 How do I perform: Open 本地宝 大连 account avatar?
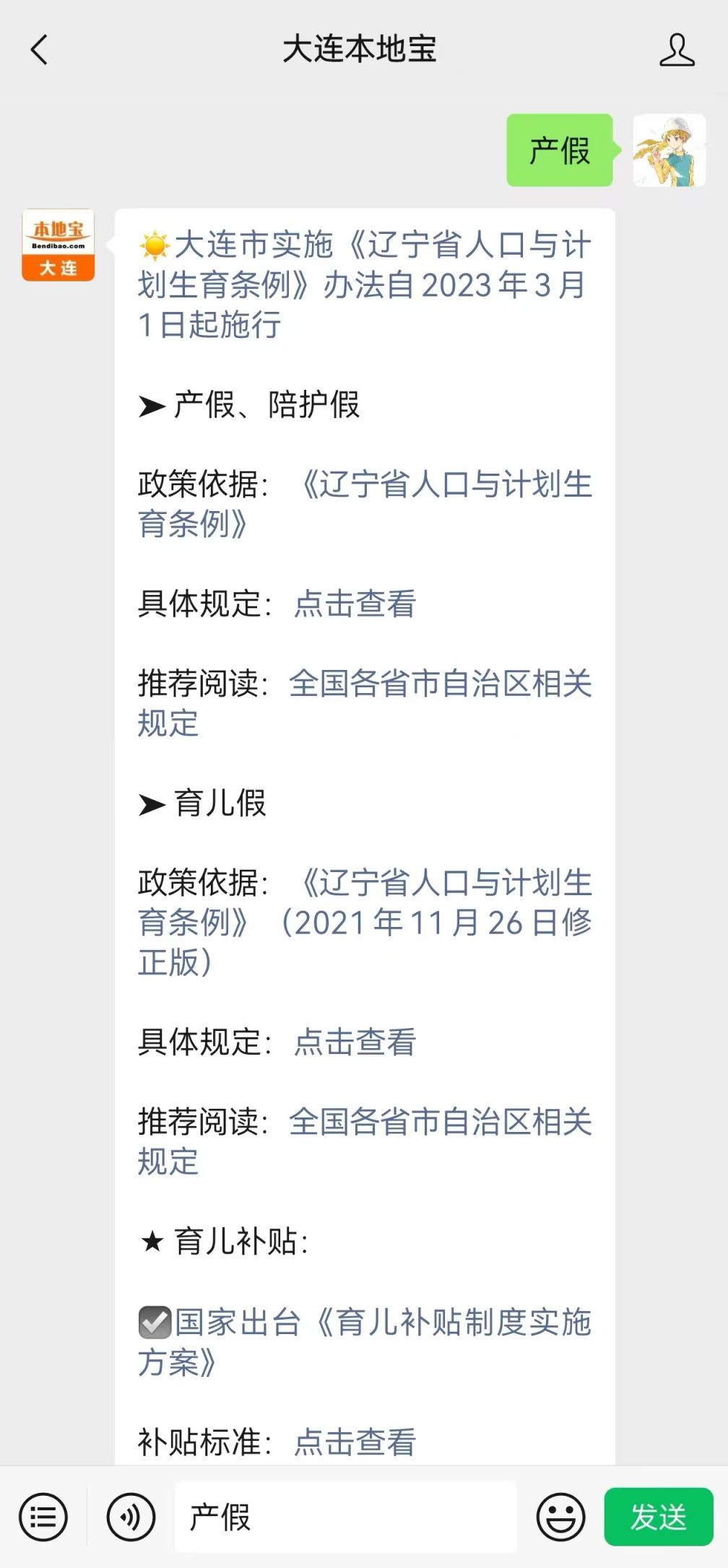coord(58,245)
